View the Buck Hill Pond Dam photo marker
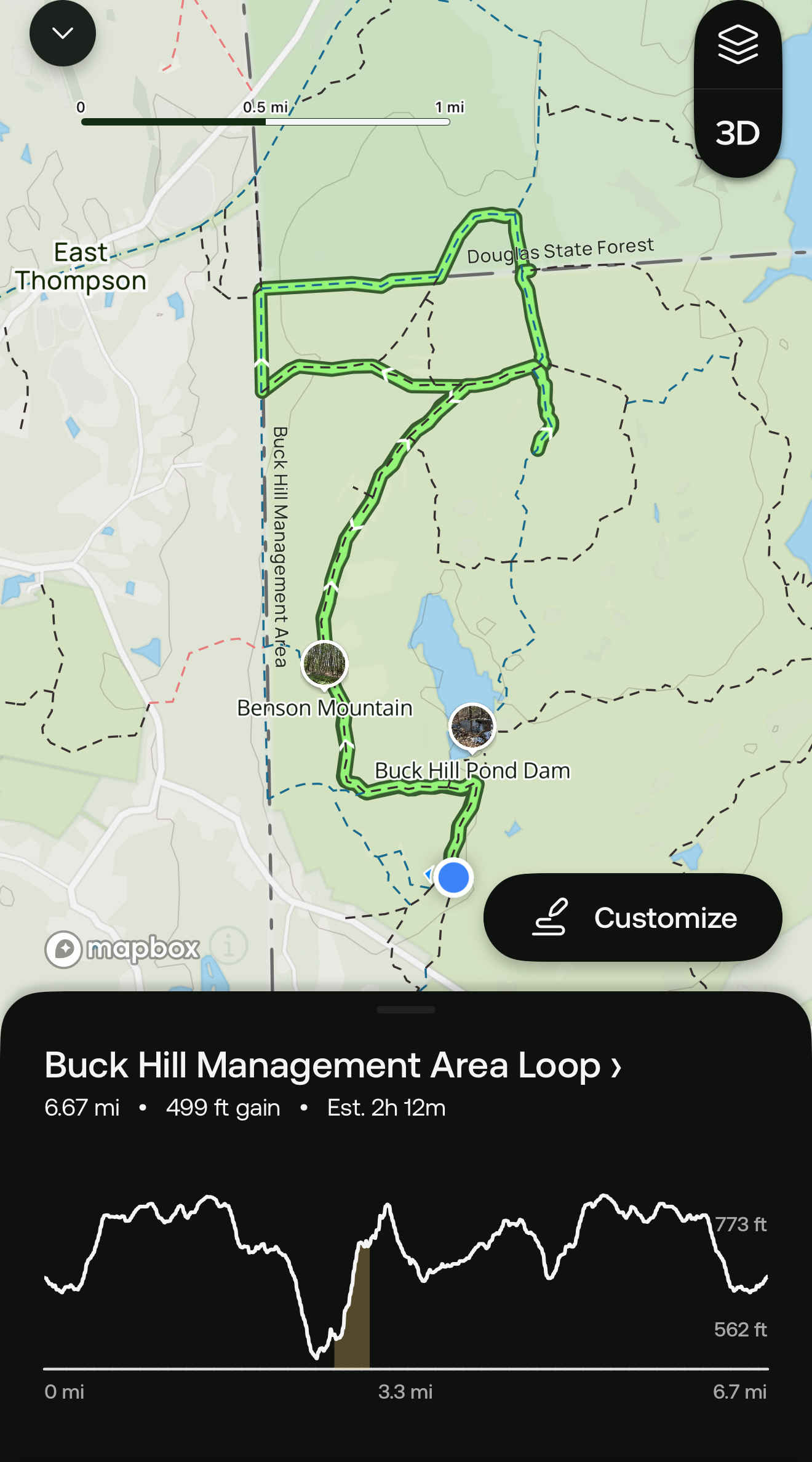The width and height of the screenshot is (812, 1462). click(472, 727)
